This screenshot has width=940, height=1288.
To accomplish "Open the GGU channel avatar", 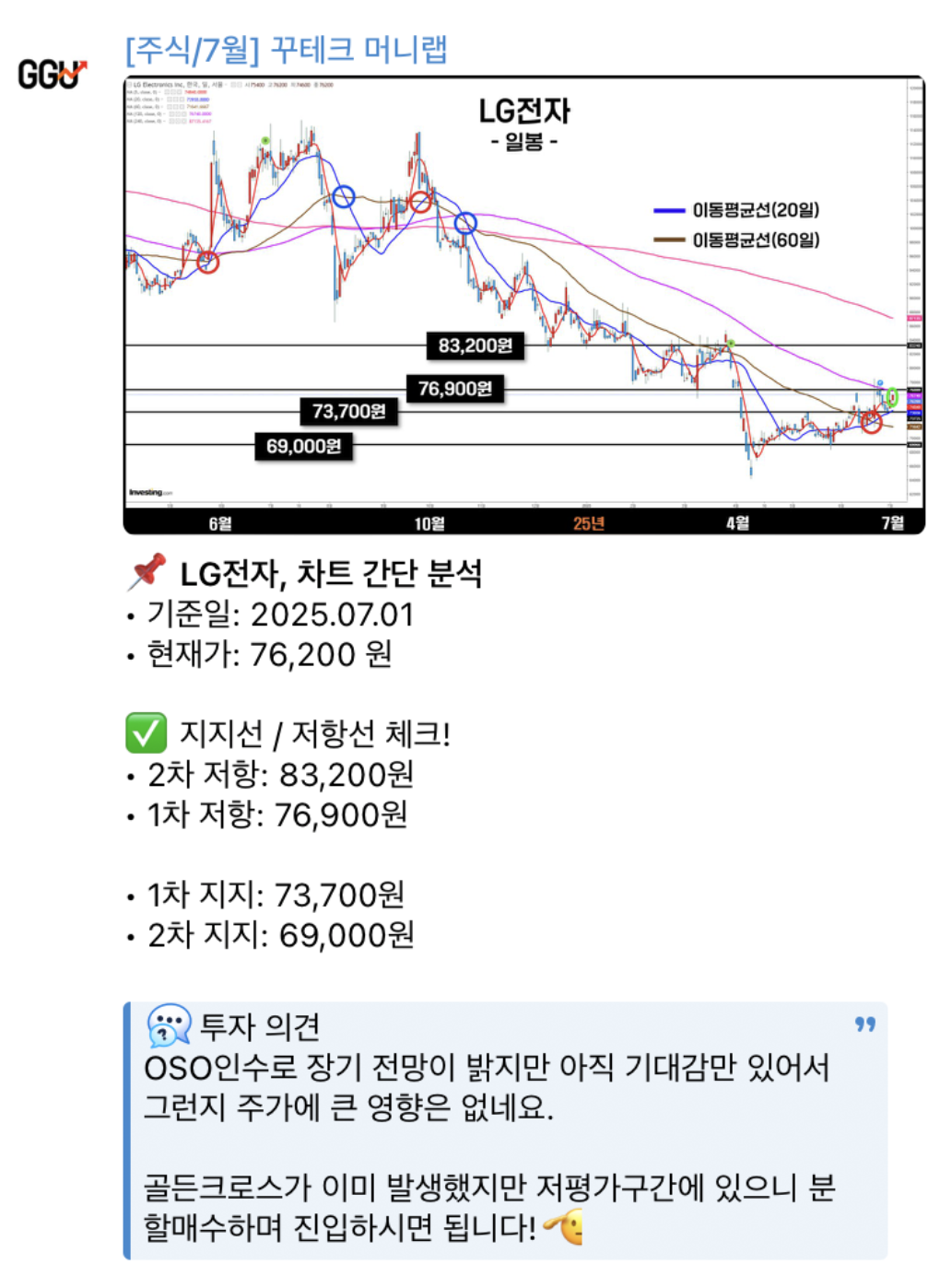I will 53,73.
